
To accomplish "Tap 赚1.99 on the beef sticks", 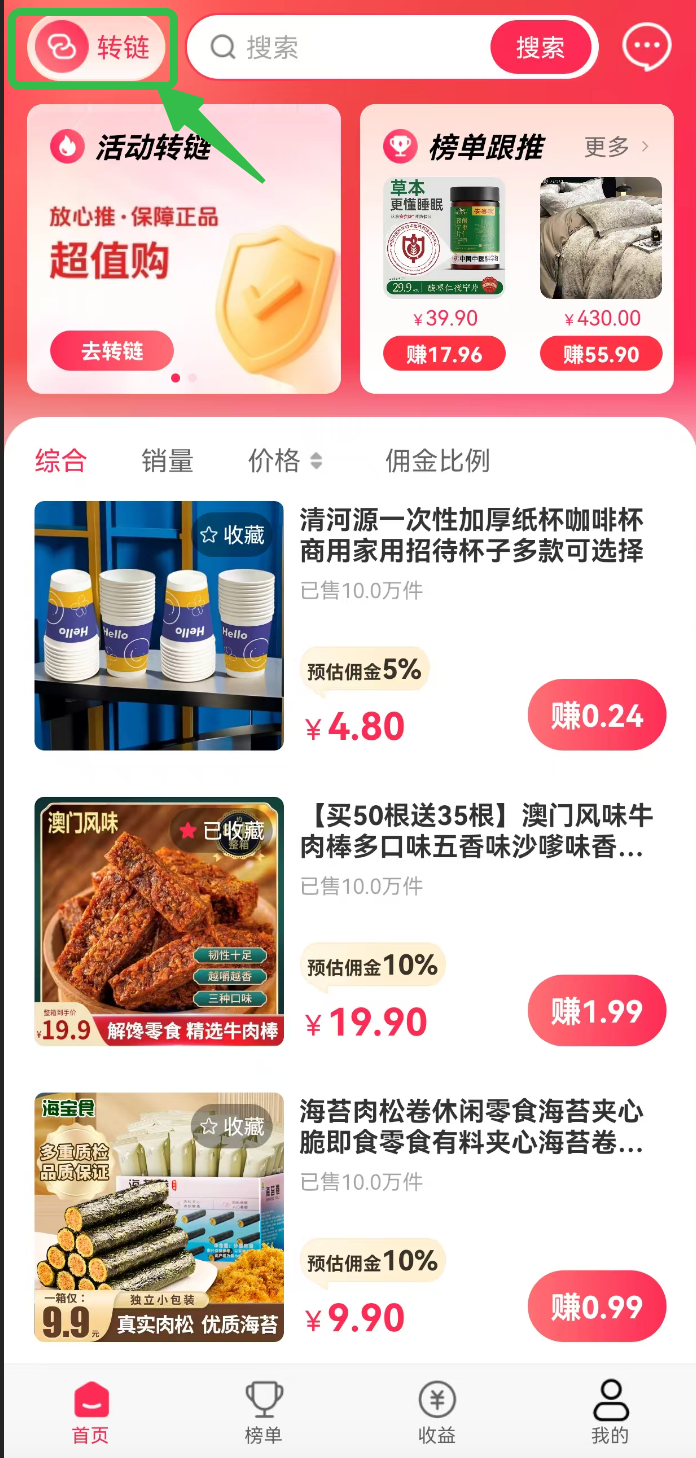I will 597,1011.
